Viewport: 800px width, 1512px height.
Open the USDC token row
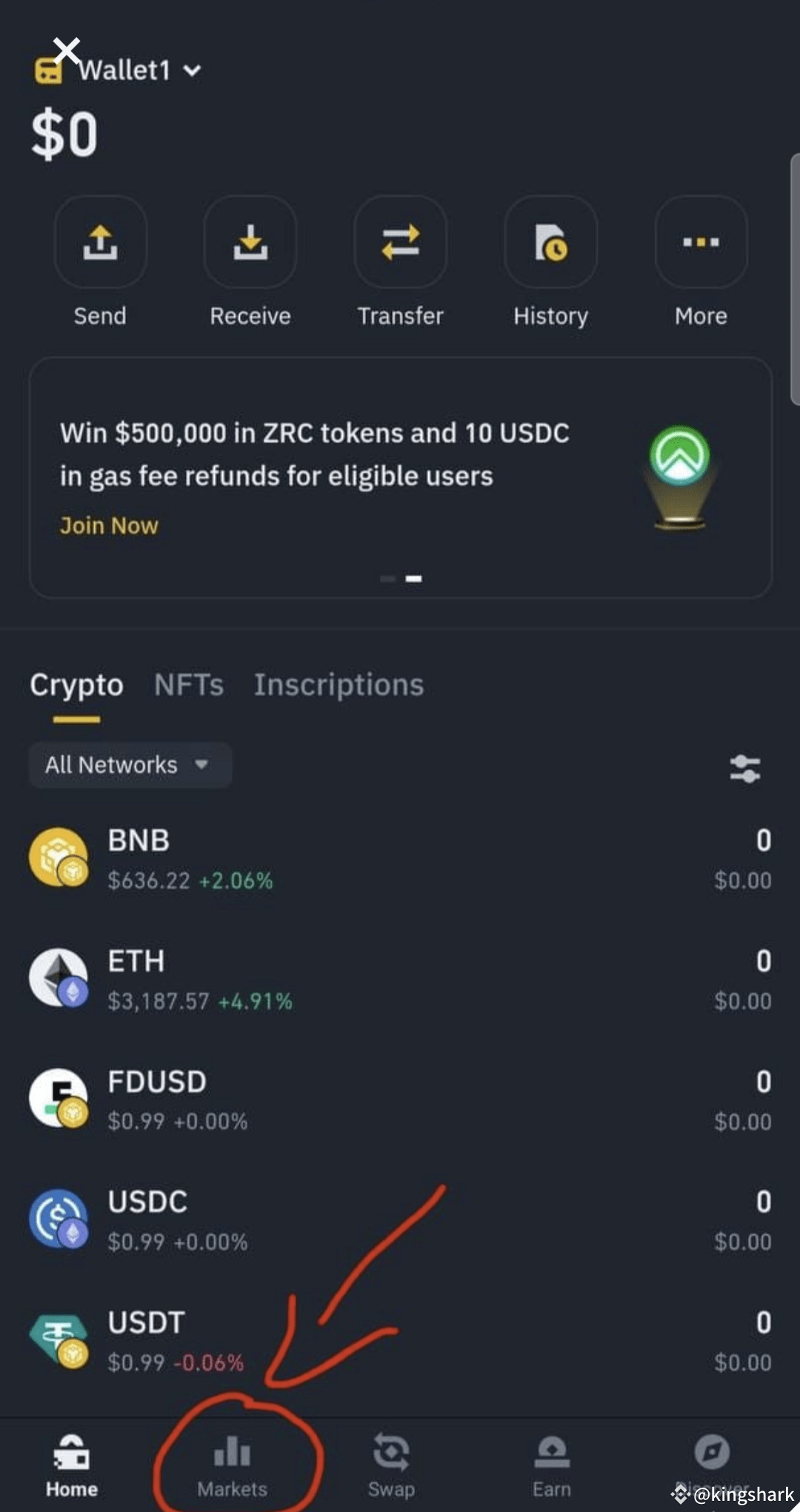coord(400,1220)
